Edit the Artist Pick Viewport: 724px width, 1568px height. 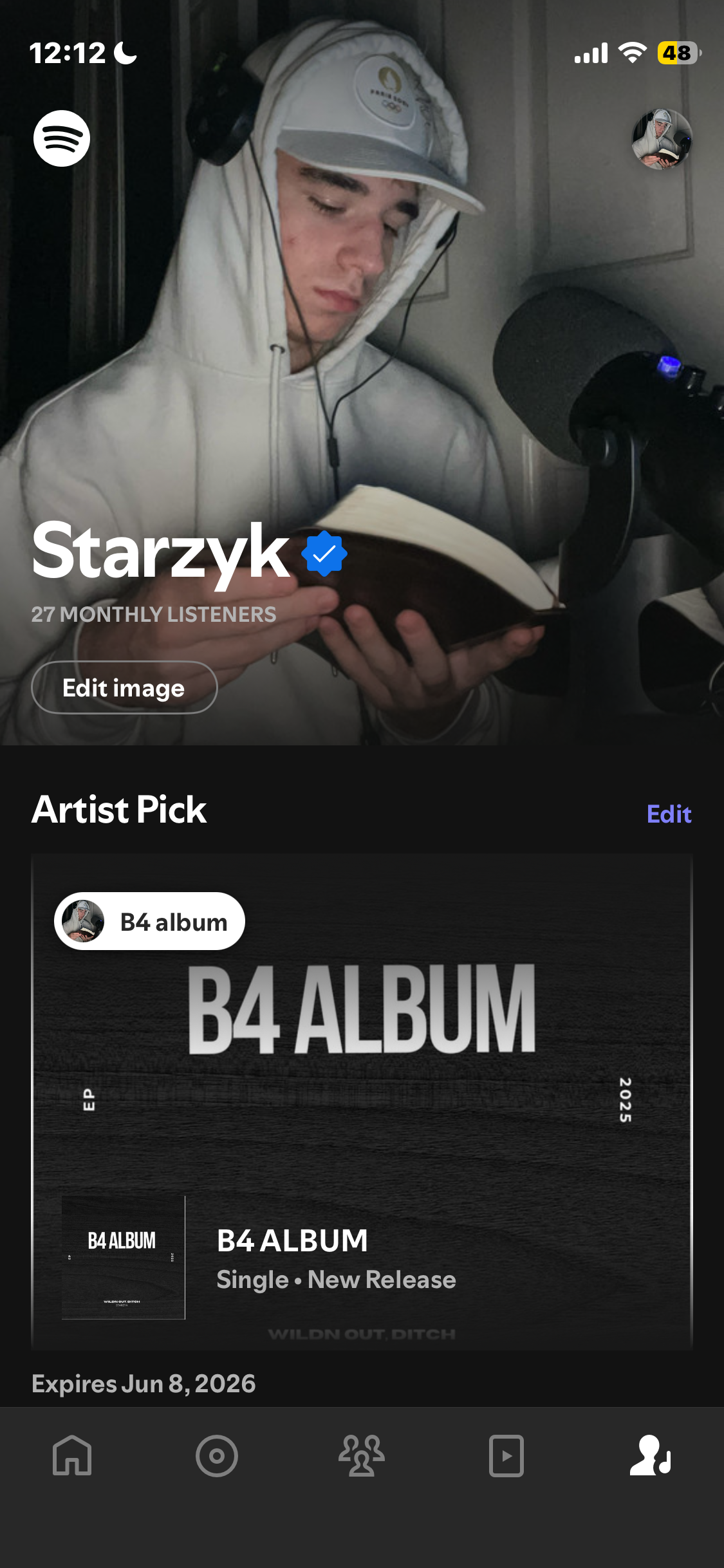coord(669,814)
